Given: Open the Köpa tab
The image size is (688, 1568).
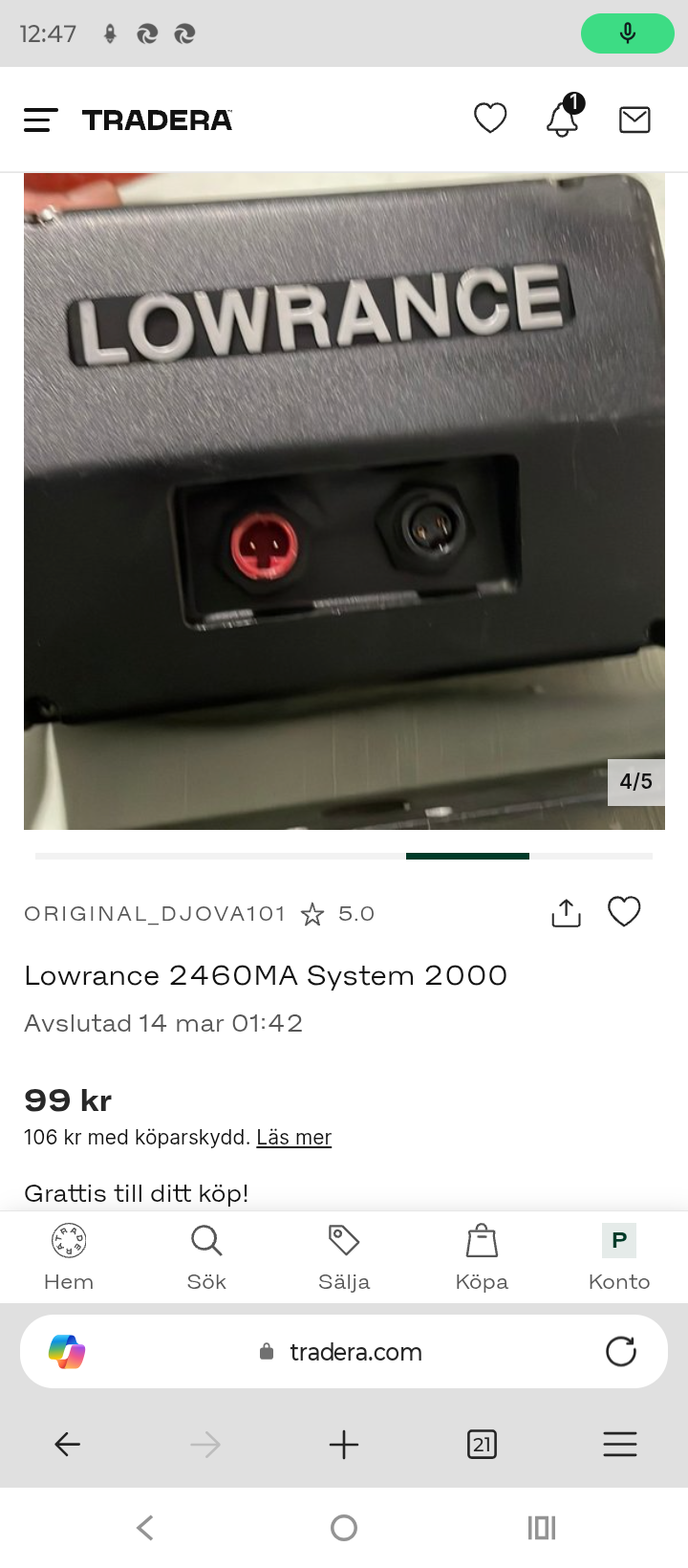Looking at the screenshot, I should pos(482,1257).
